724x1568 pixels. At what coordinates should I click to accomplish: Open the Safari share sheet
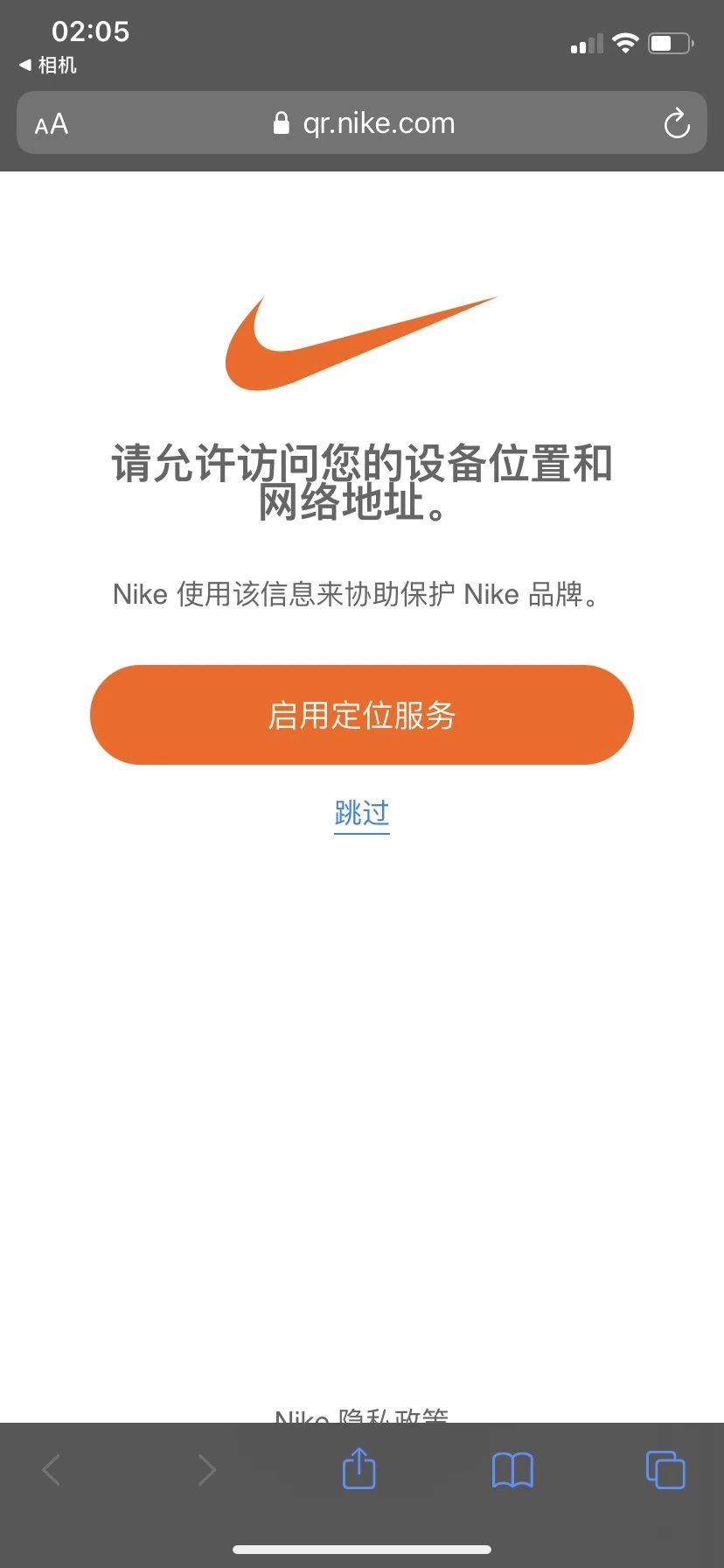(359, 1468)
